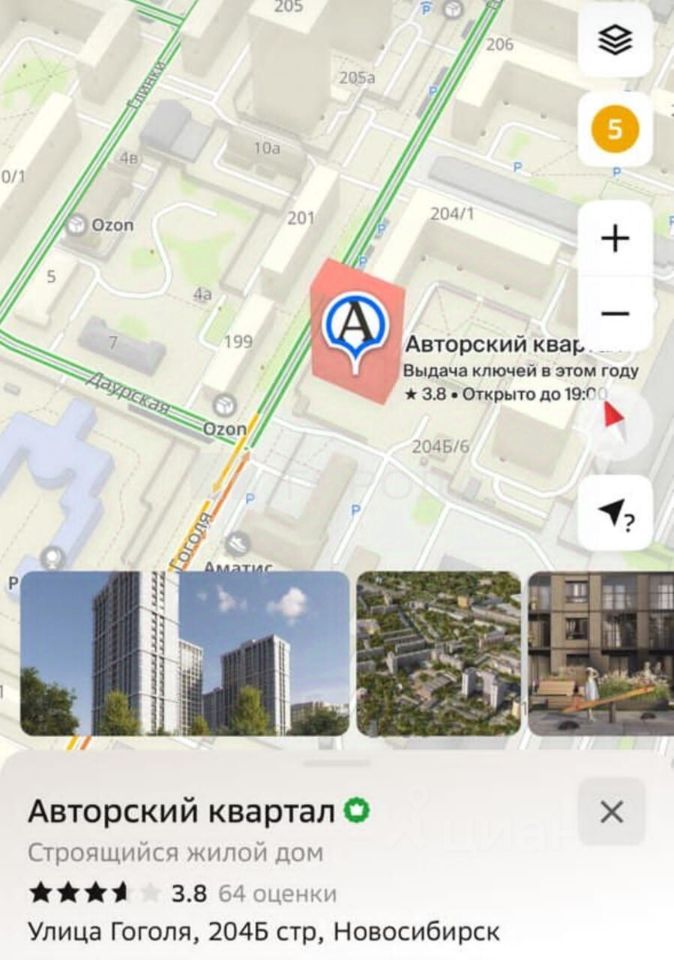This screenshot has width=674, height=960.
Task: Open the photo of high-rise towers
Action: click(x=185, y=653)
